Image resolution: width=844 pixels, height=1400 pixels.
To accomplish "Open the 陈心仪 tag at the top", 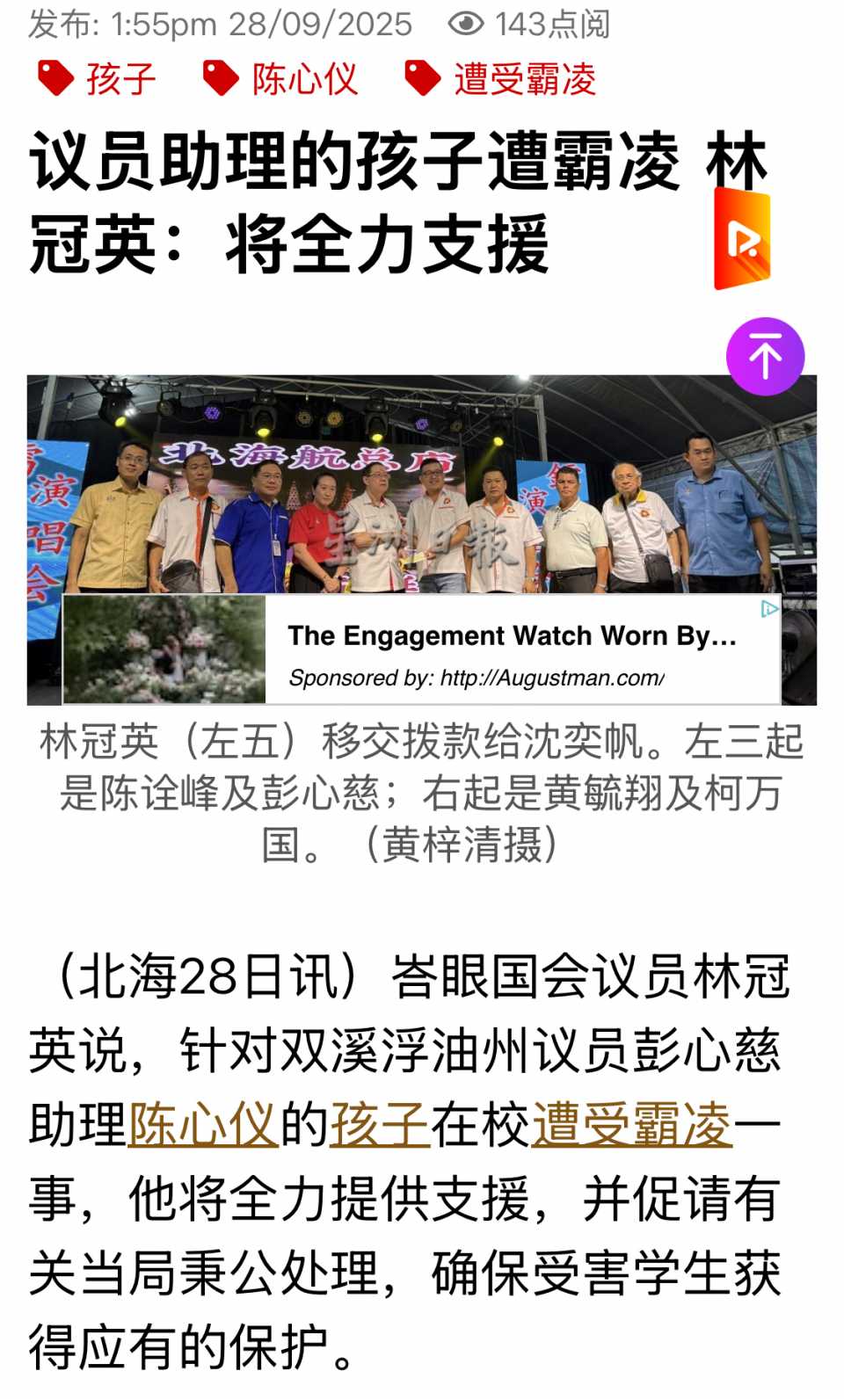I will (281, 79).
